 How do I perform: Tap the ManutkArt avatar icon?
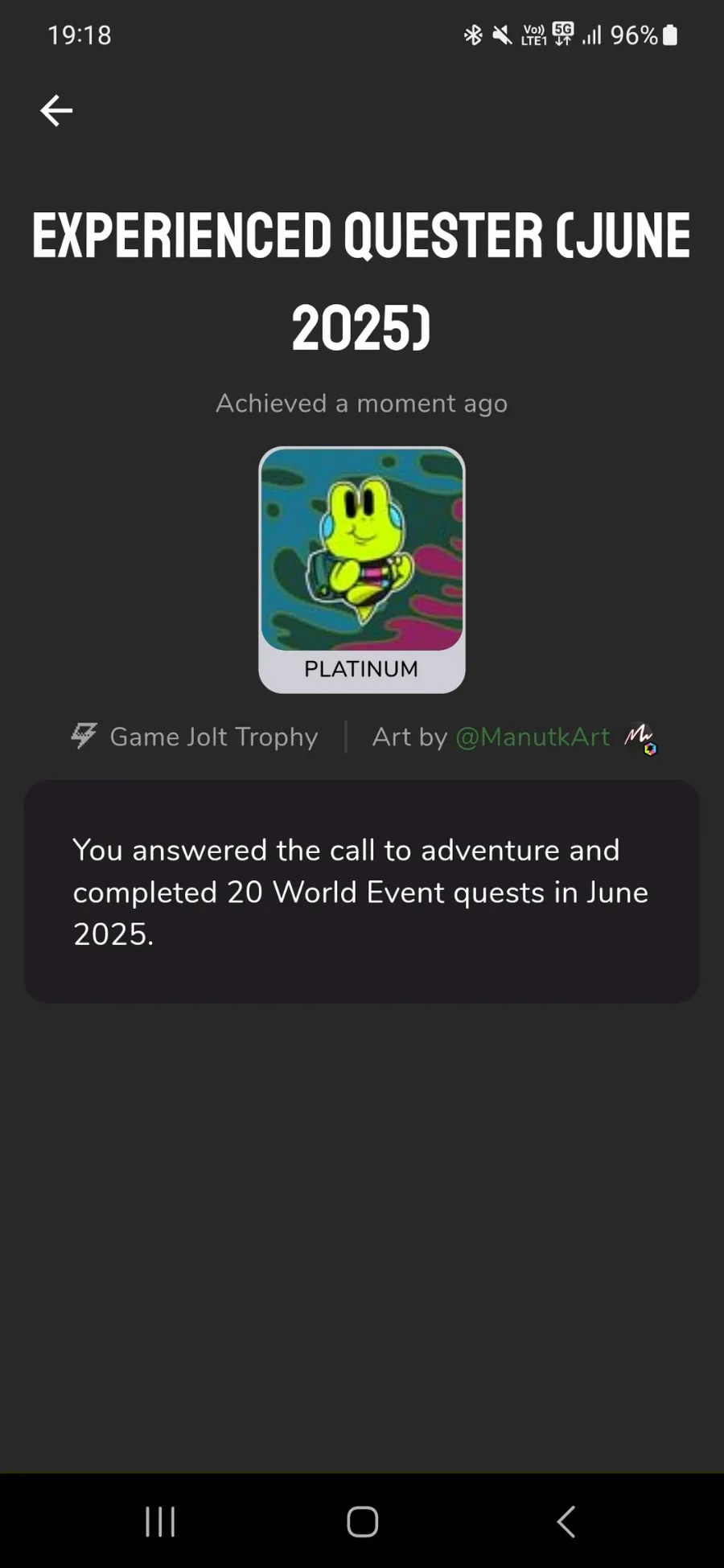640,738
